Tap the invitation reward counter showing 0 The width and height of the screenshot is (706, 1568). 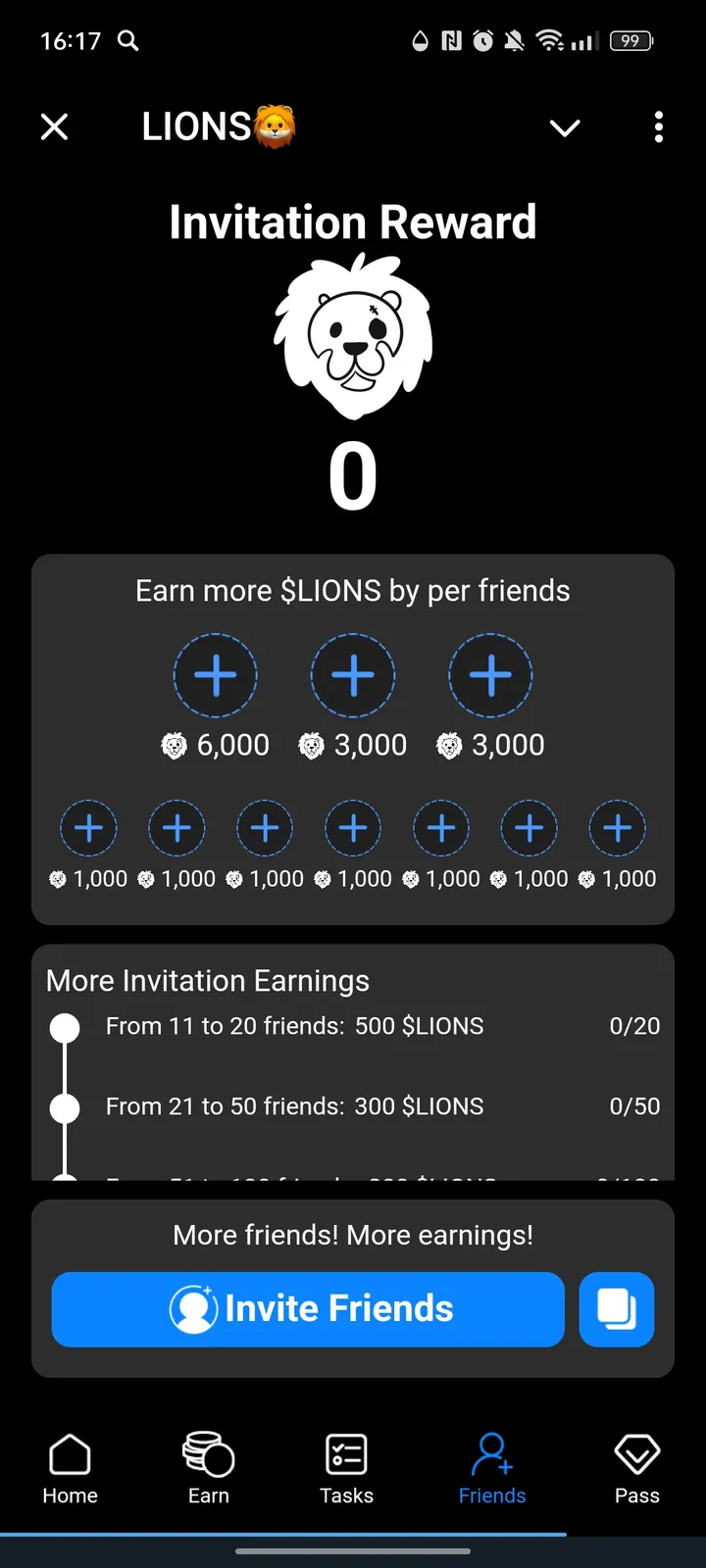(353, 475)
